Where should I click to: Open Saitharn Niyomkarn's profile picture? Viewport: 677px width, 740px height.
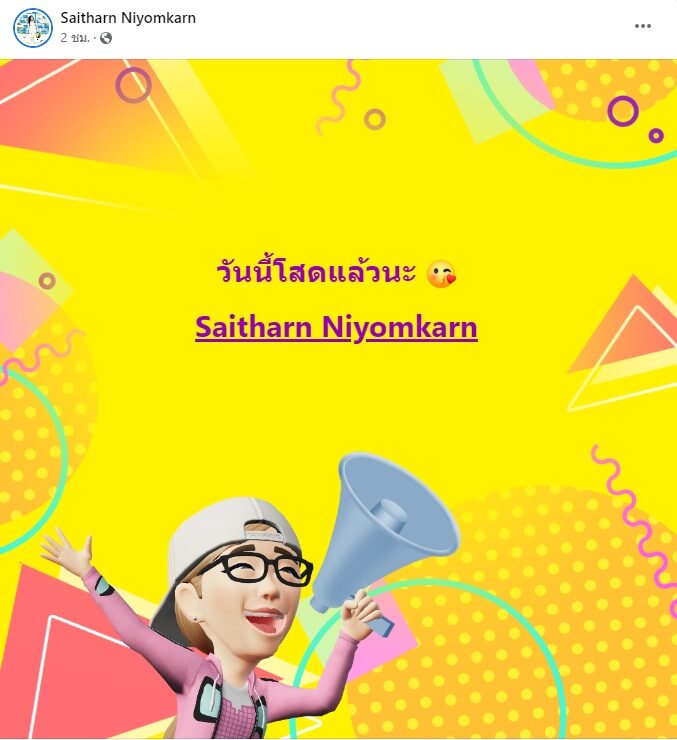pyautogui.click(x=32, y=27)
